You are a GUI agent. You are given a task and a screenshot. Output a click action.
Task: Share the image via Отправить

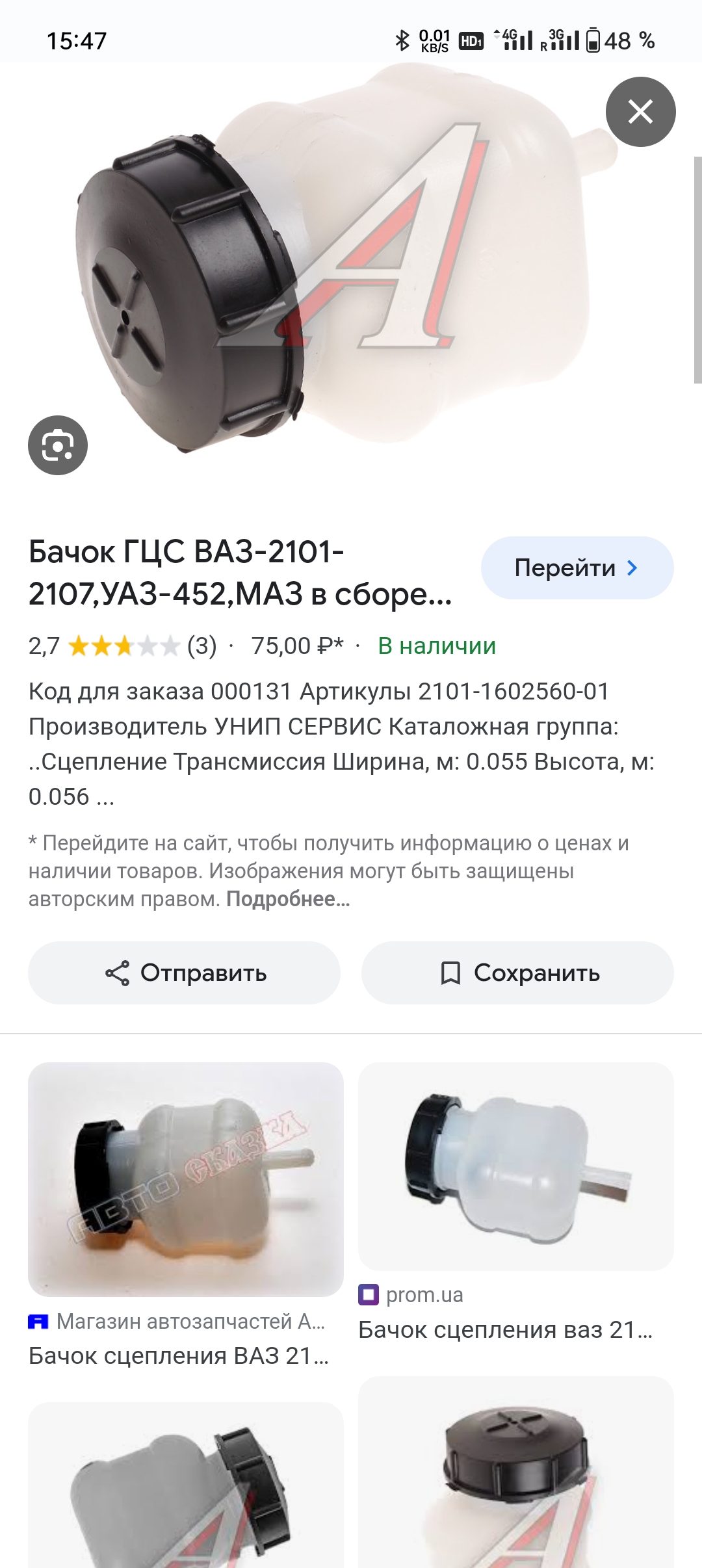click(184, 973)
